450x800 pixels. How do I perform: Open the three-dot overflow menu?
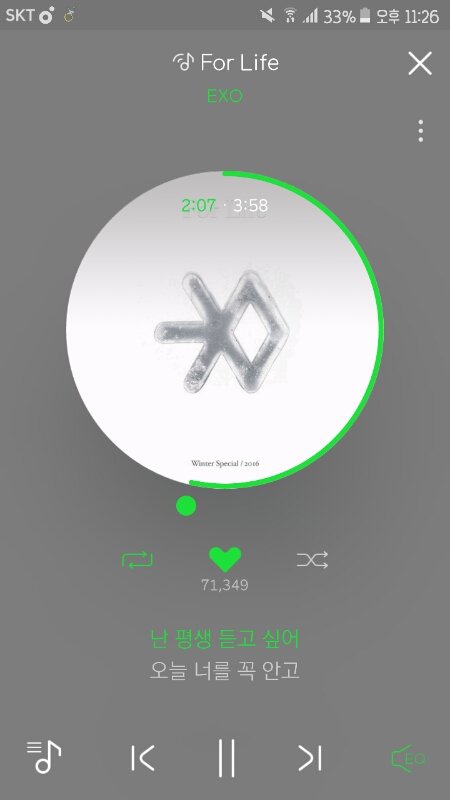(420, 131)
